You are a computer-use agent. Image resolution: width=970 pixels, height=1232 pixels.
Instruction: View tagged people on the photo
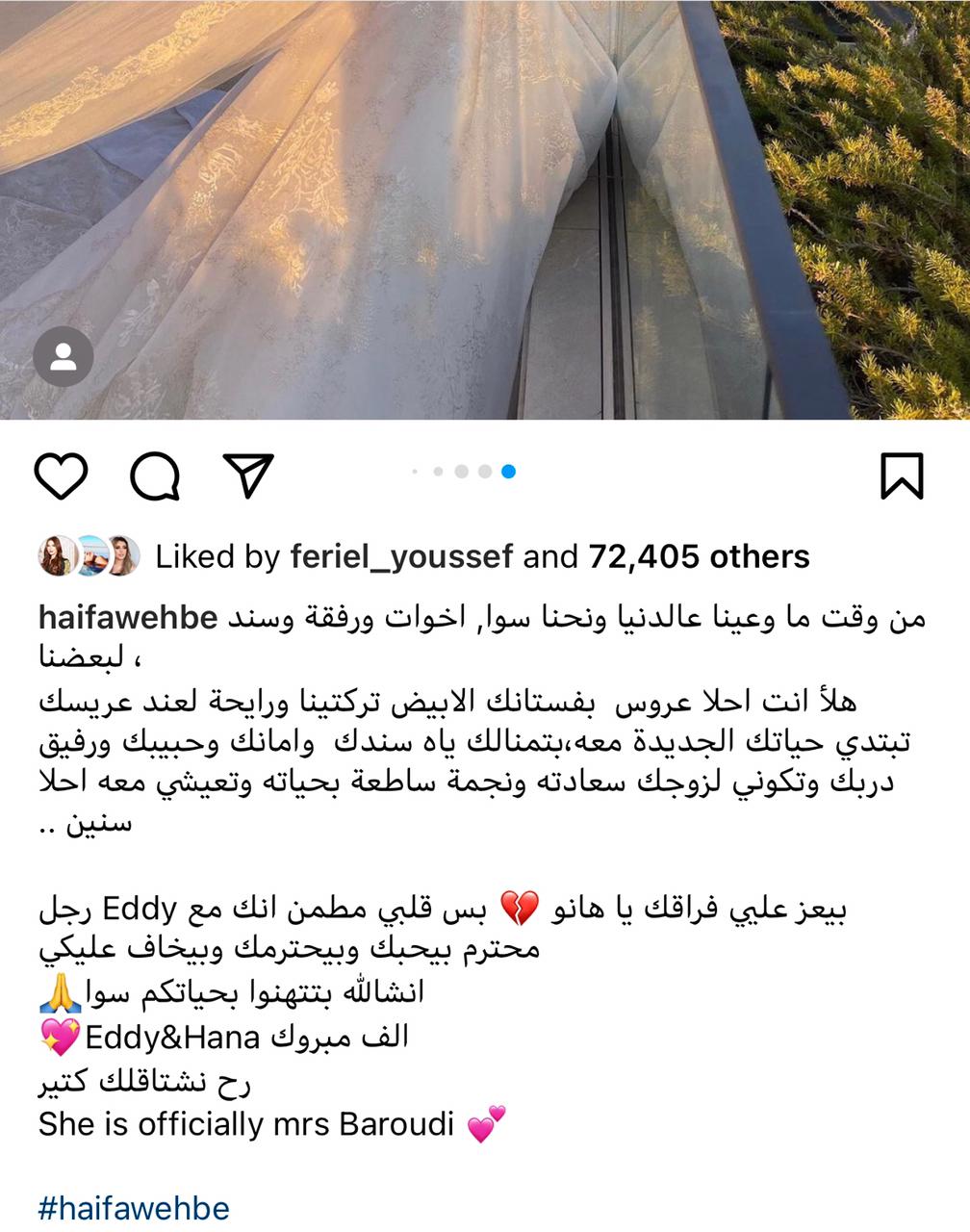[64, 357]
